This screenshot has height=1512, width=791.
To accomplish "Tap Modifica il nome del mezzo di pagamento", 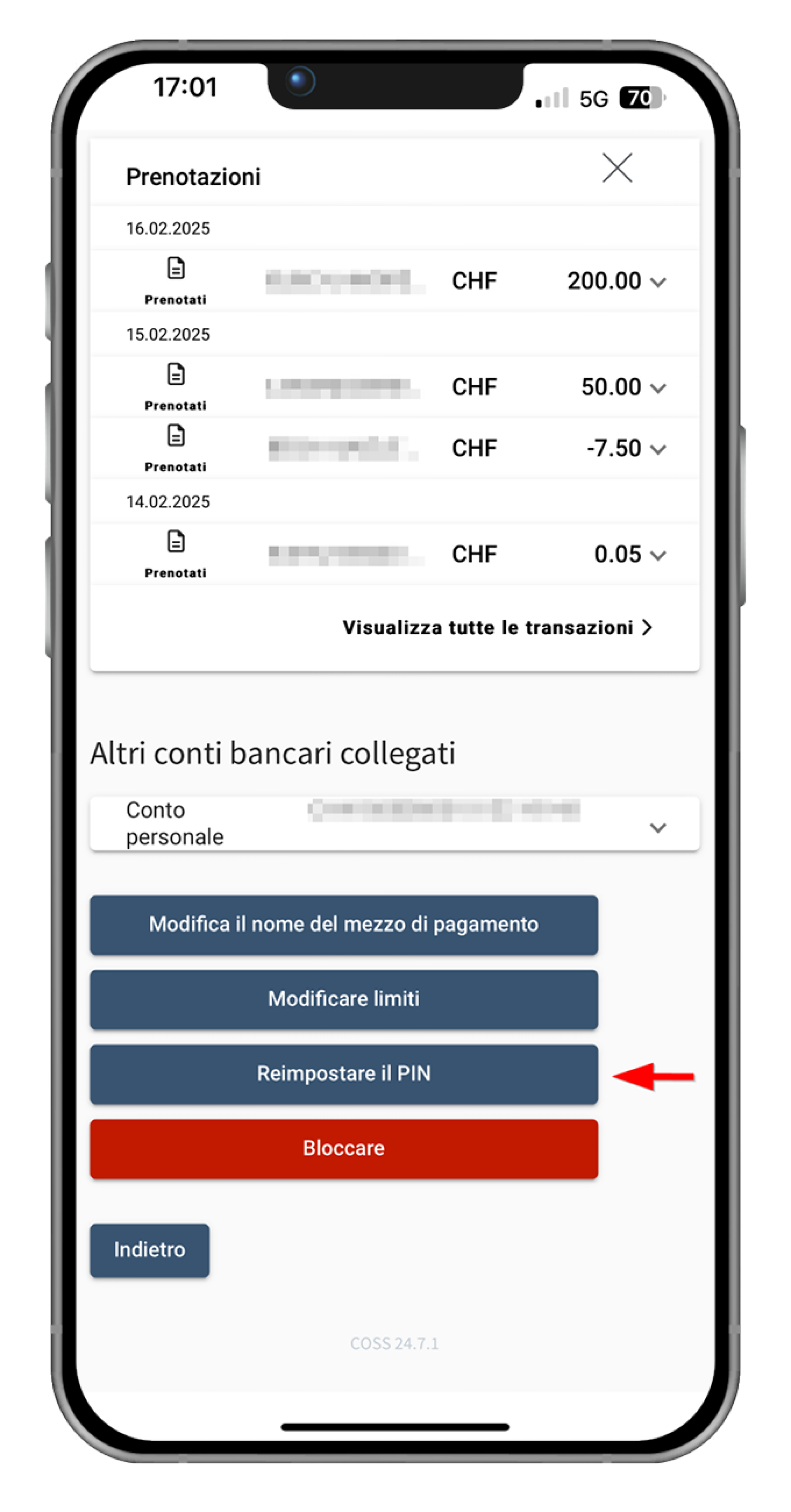I will tap(344, 924).
